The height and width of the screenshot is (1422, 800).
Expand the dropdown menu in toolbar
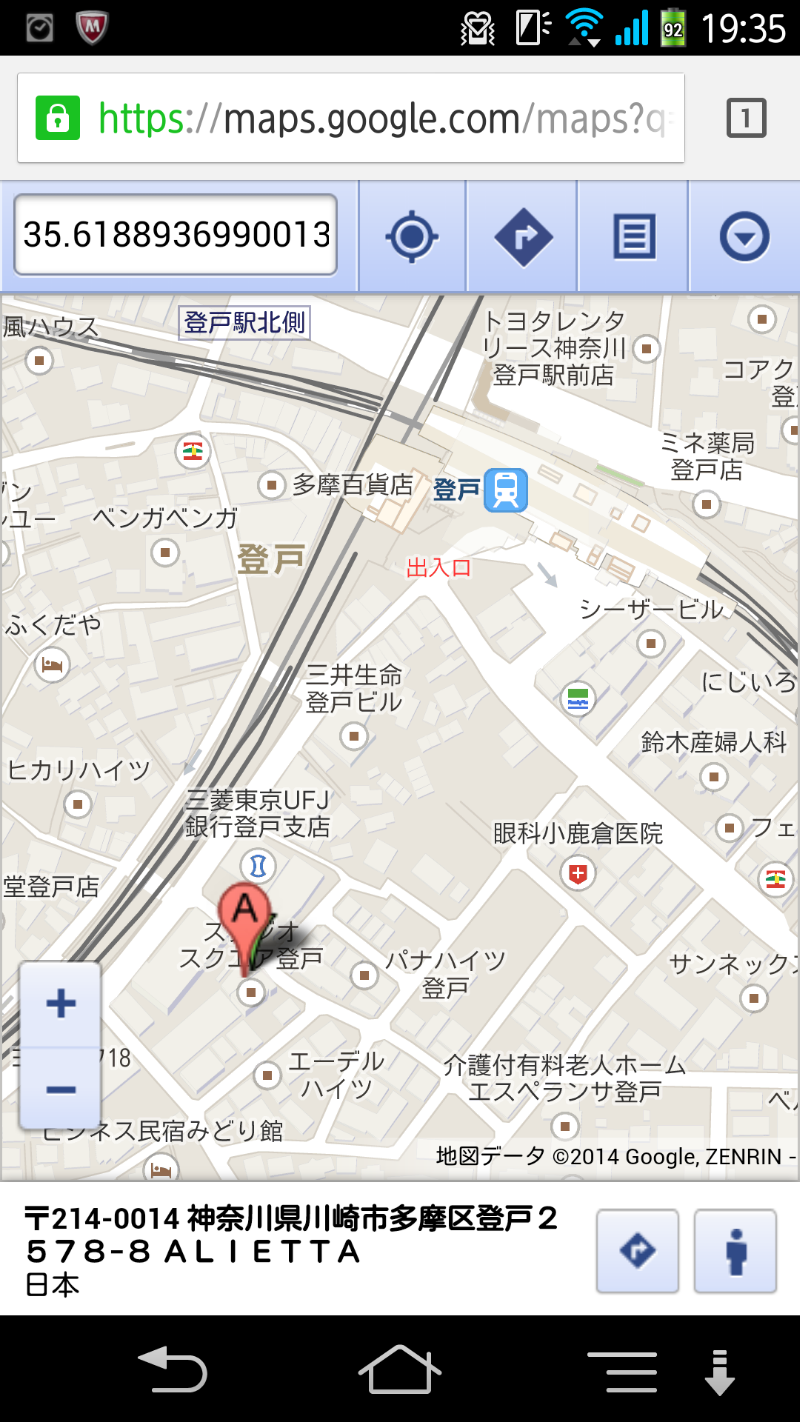tap(744, 238)
